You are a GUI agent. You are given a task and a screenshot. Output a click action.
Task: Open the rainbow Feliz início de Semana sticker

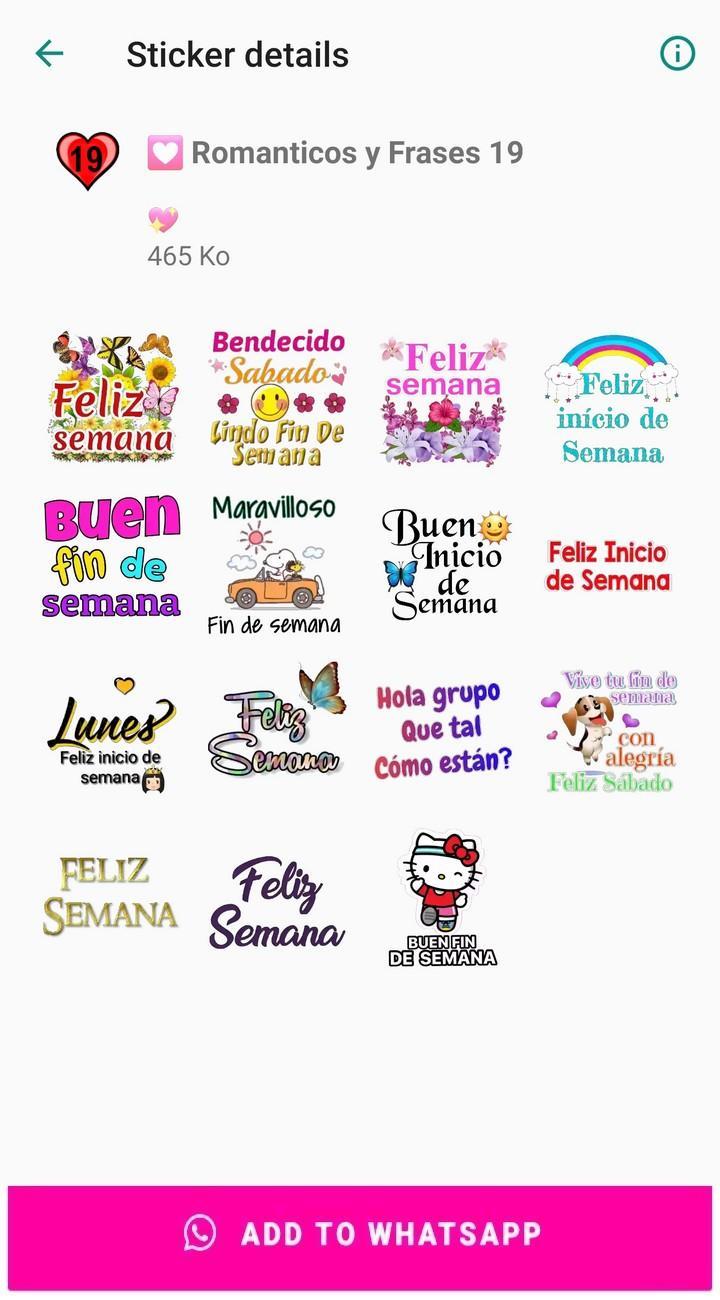click(x=612, y=400)
